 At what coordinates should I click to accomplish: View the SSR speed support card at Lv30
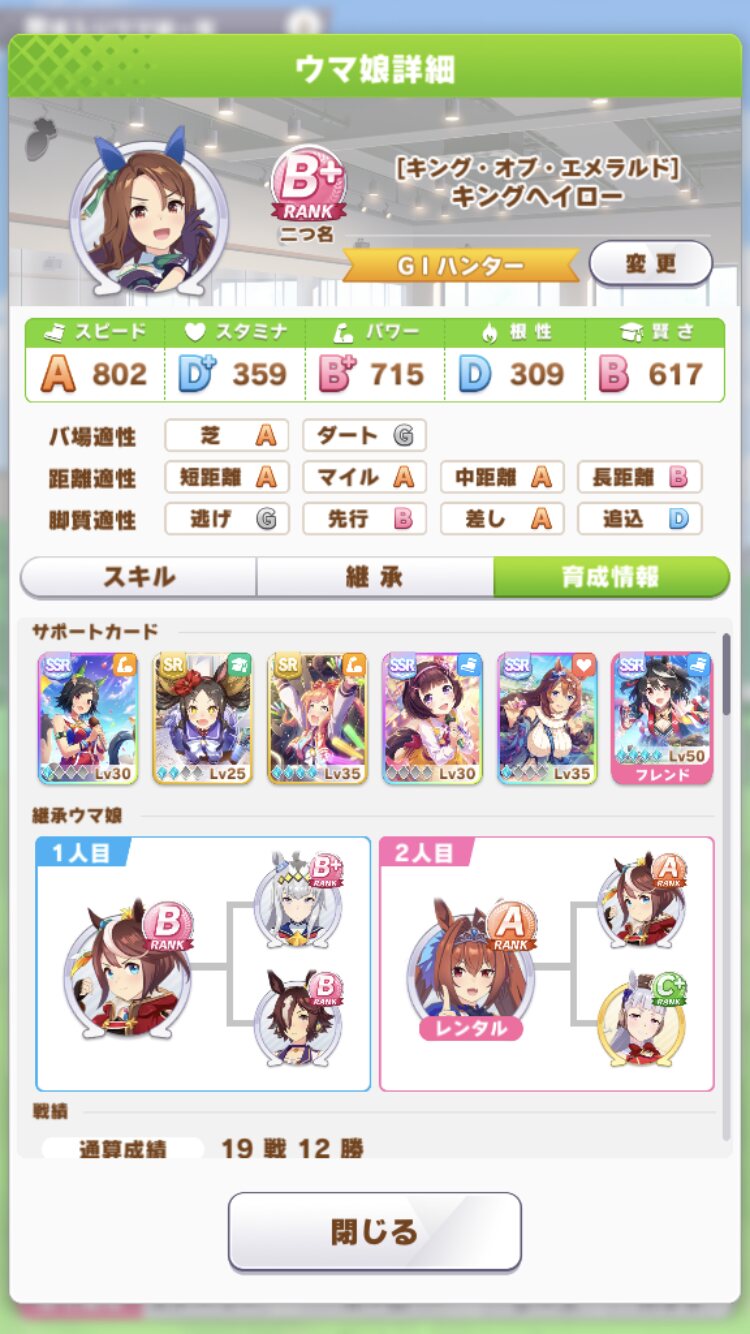(x=432, y=717)
